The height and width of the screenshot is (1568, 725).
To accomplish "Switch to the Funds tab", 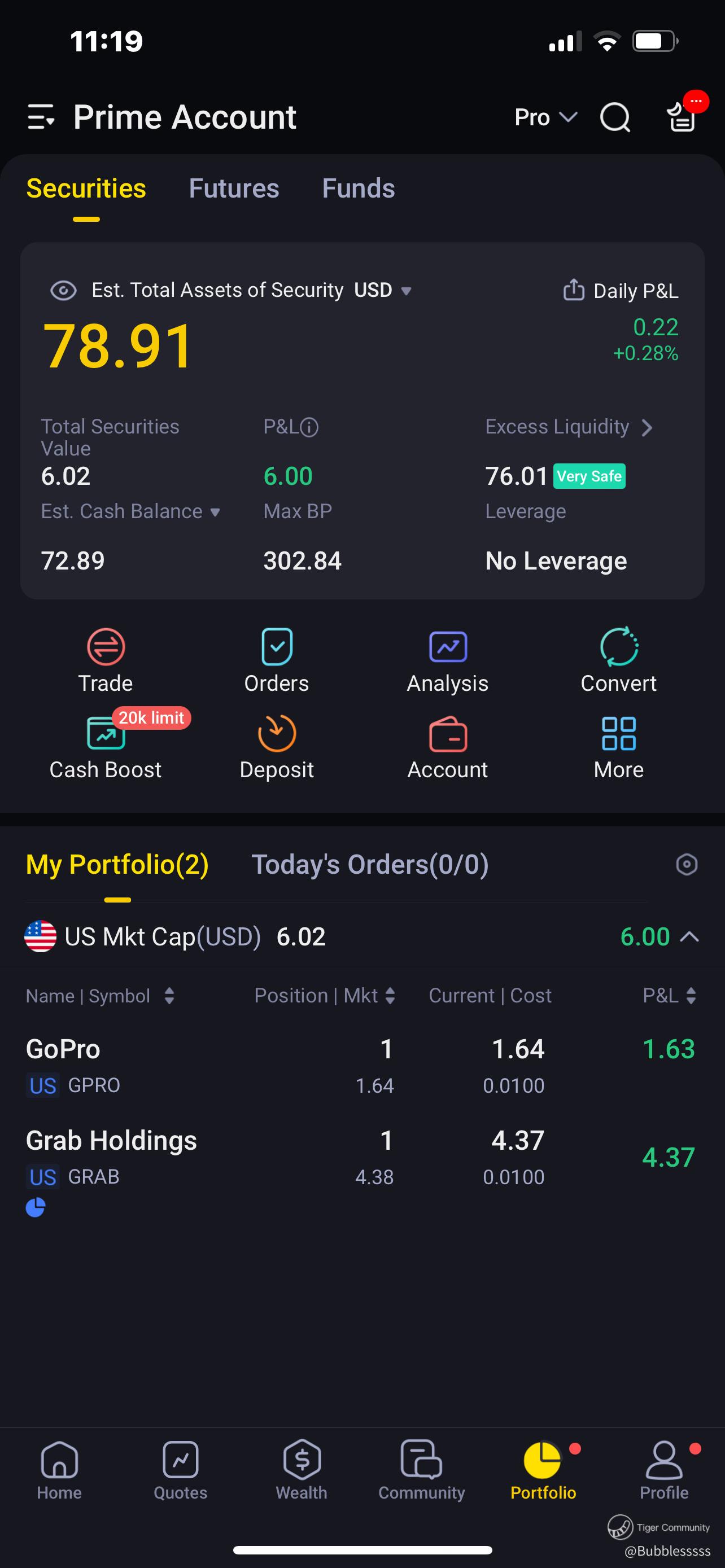I will (x=358, y=189).
